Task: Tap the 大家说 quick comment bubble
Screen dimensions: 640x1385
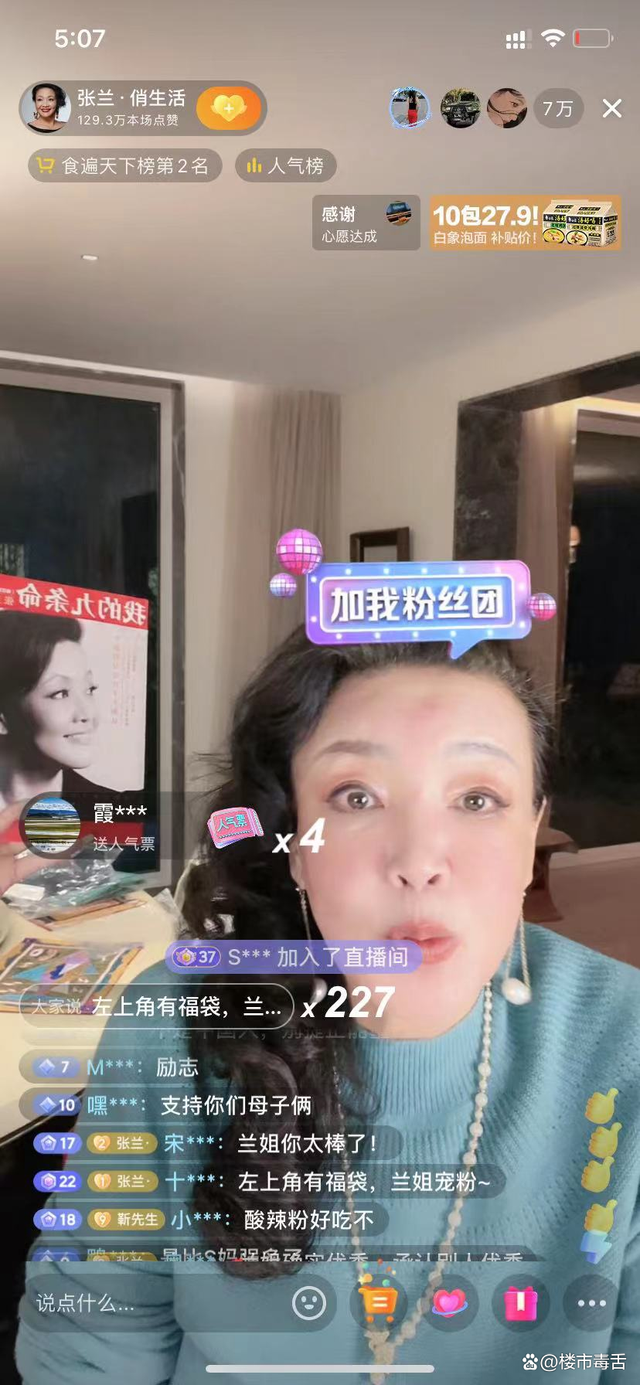Action: [x=157, y=1007]
